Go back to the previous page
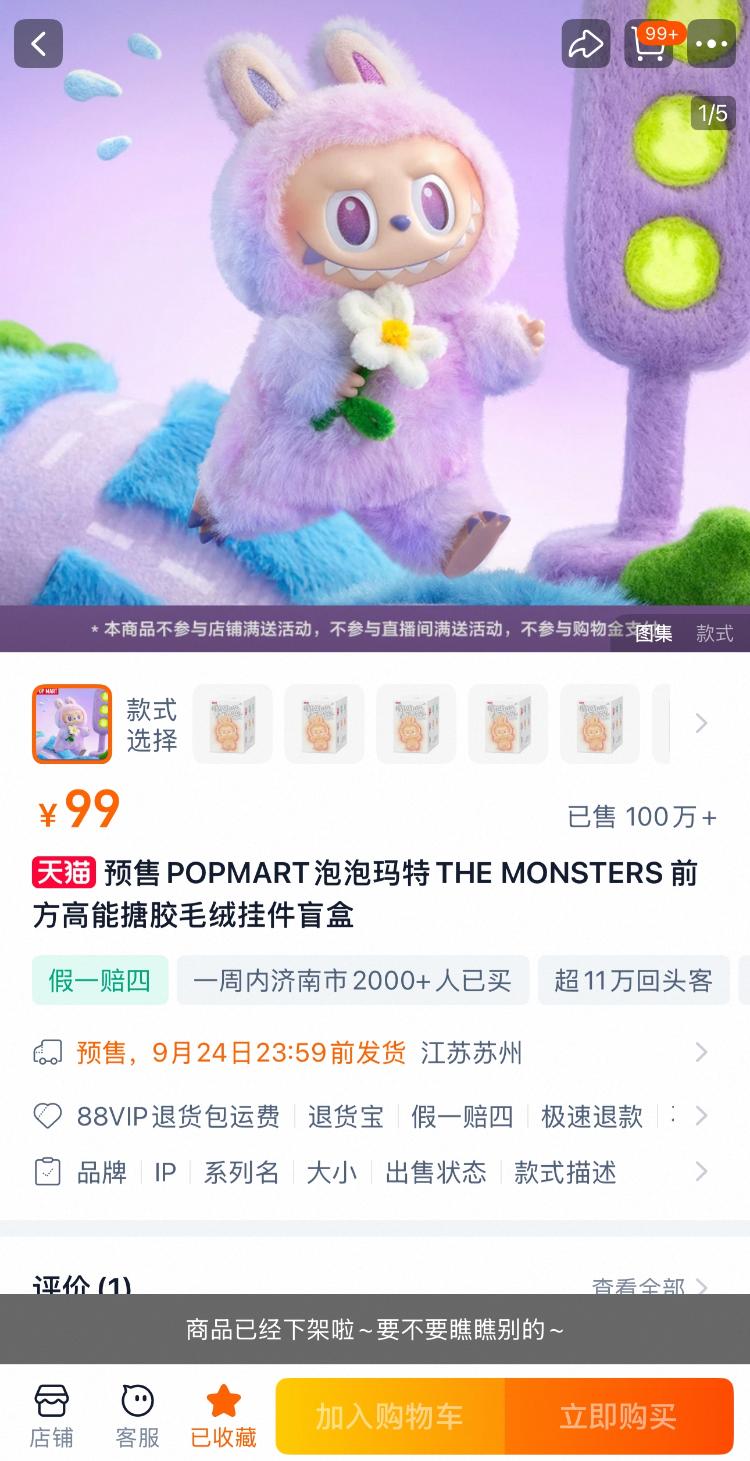 click(39, 44)
